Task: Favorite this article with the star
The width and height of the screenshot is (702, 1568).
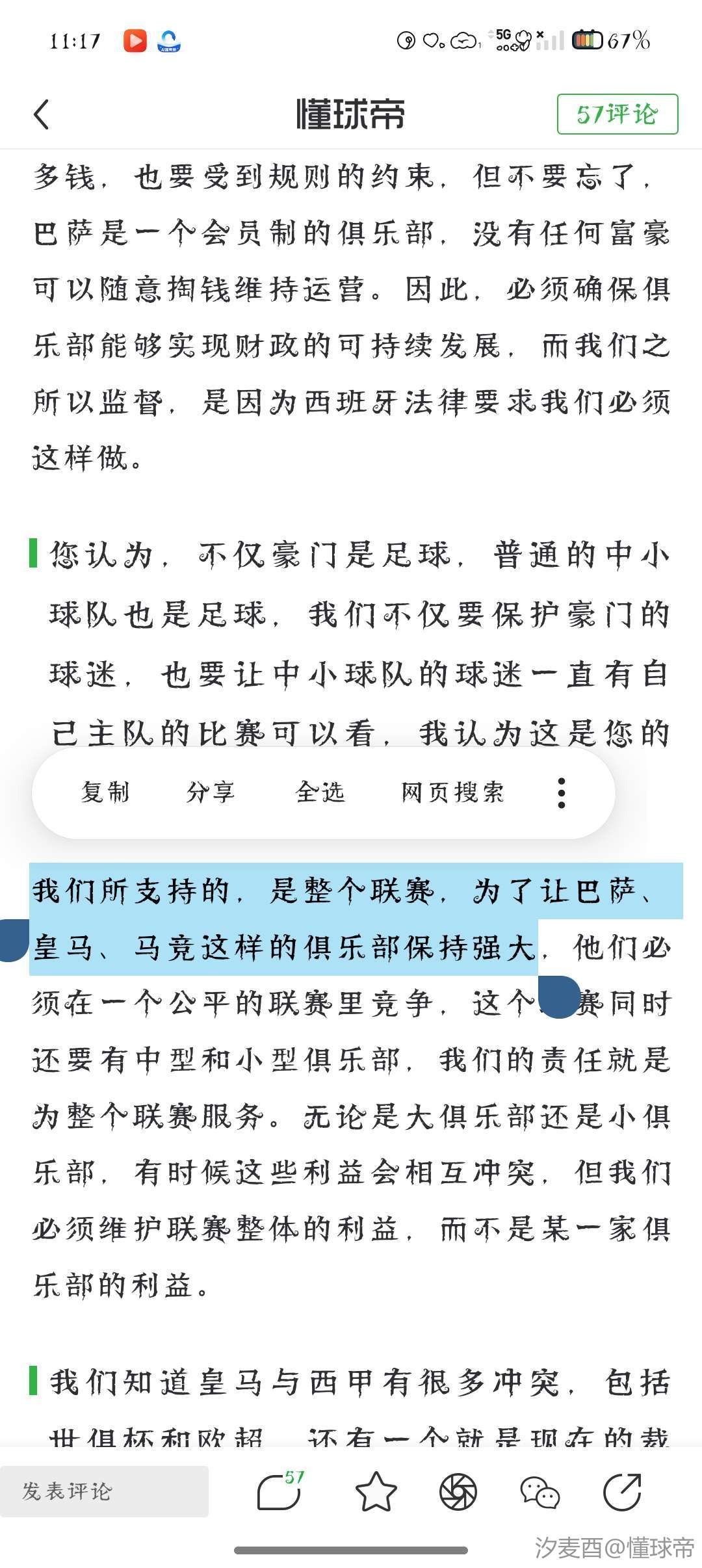Action: [x=376, y=1492]
